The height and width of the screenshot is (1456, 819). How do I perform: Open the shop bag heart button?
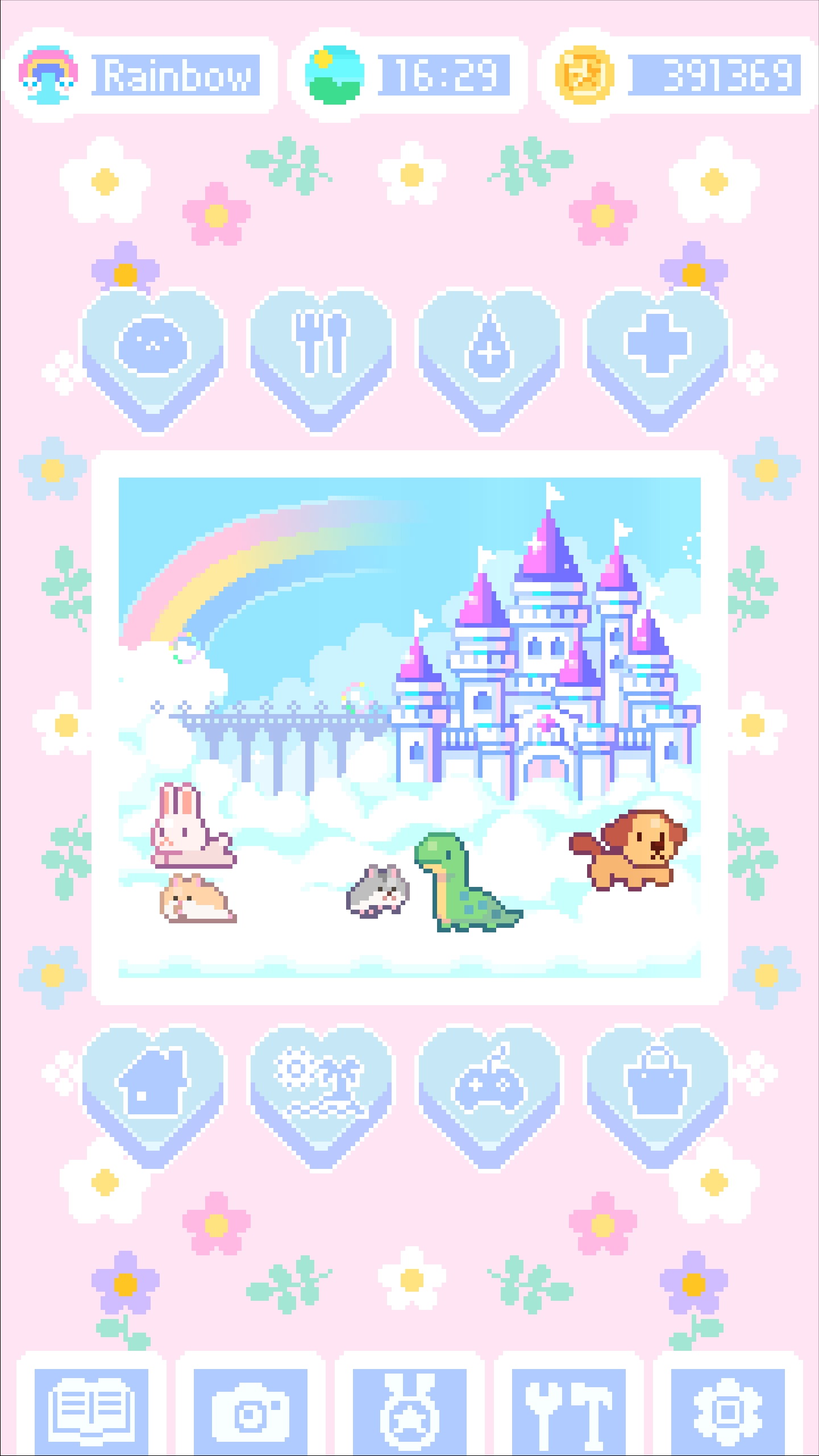pyautogui.click(x=658, y=1087)
